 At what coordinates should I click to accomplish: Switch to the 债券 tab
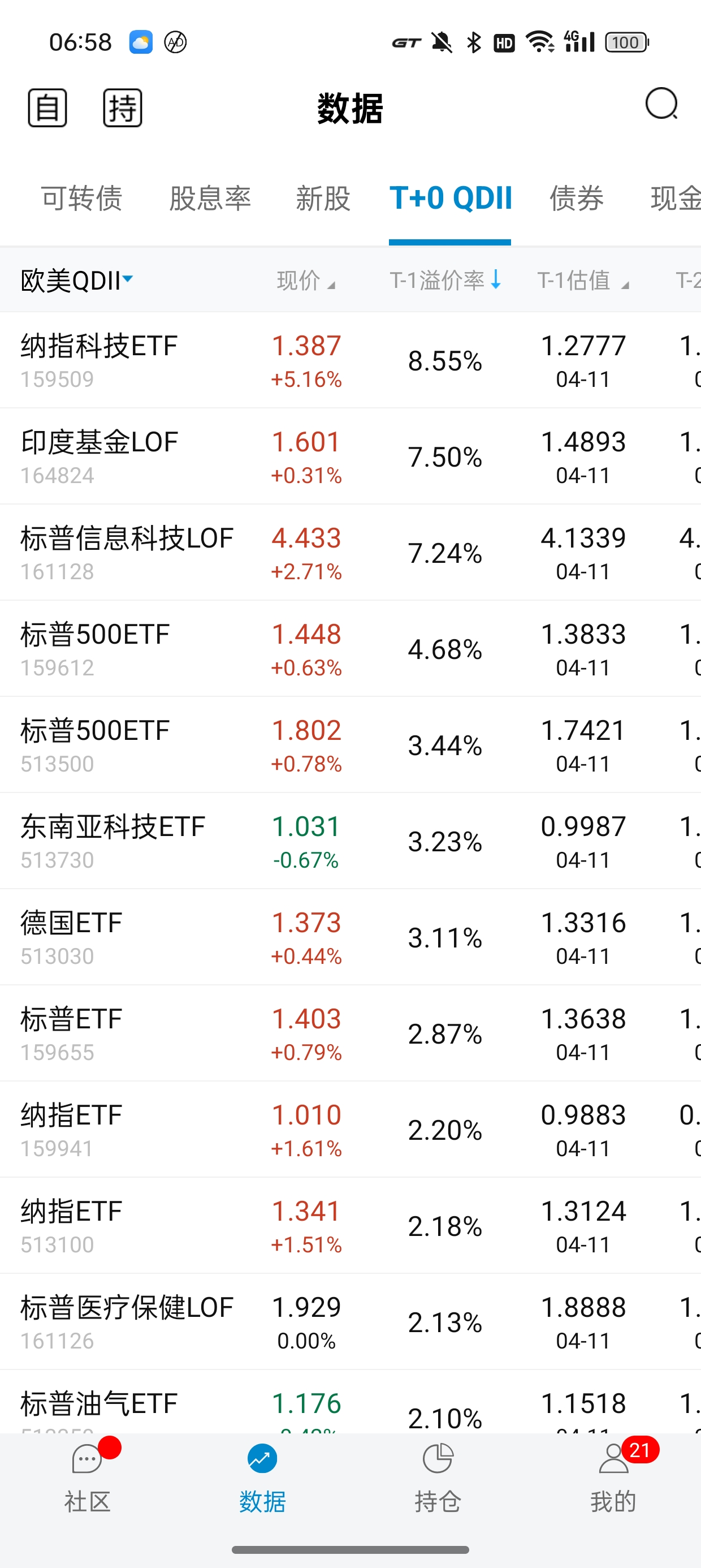576,199
